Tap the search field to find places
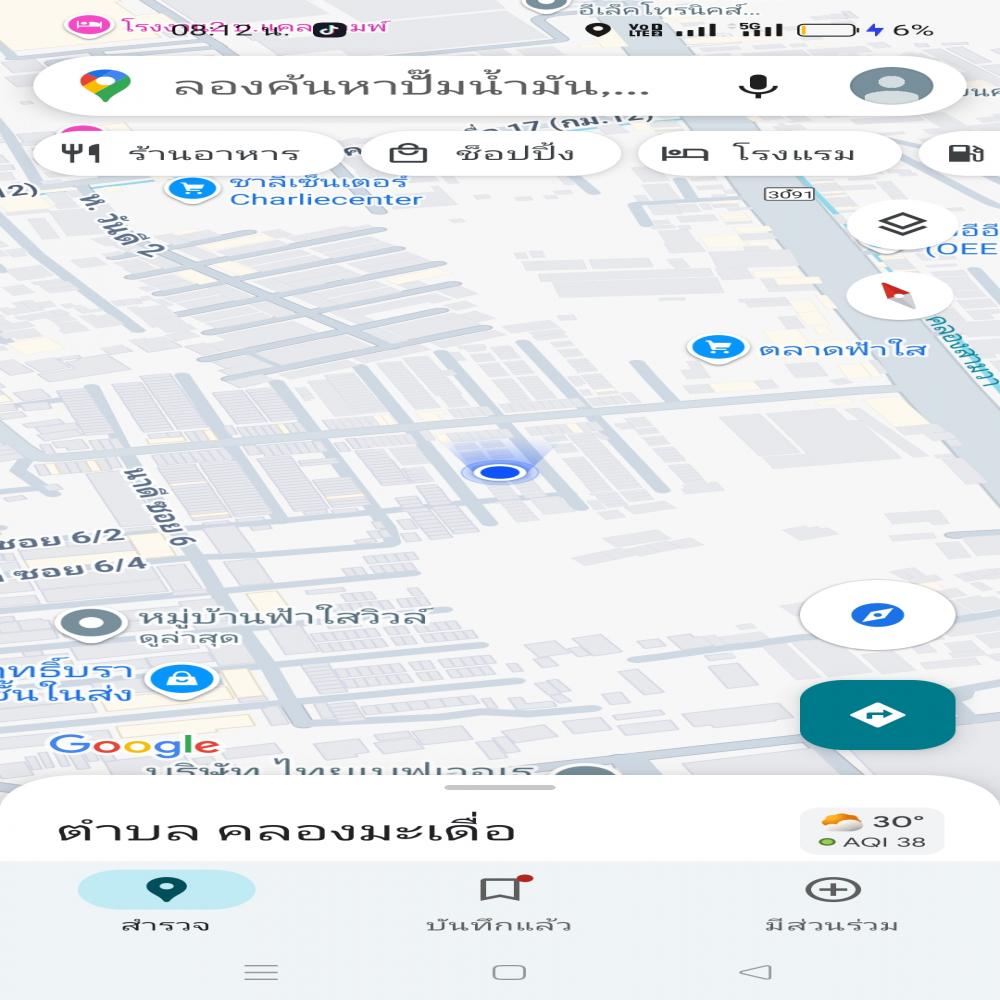The image size is (1000, 1000). pos(410,86)
